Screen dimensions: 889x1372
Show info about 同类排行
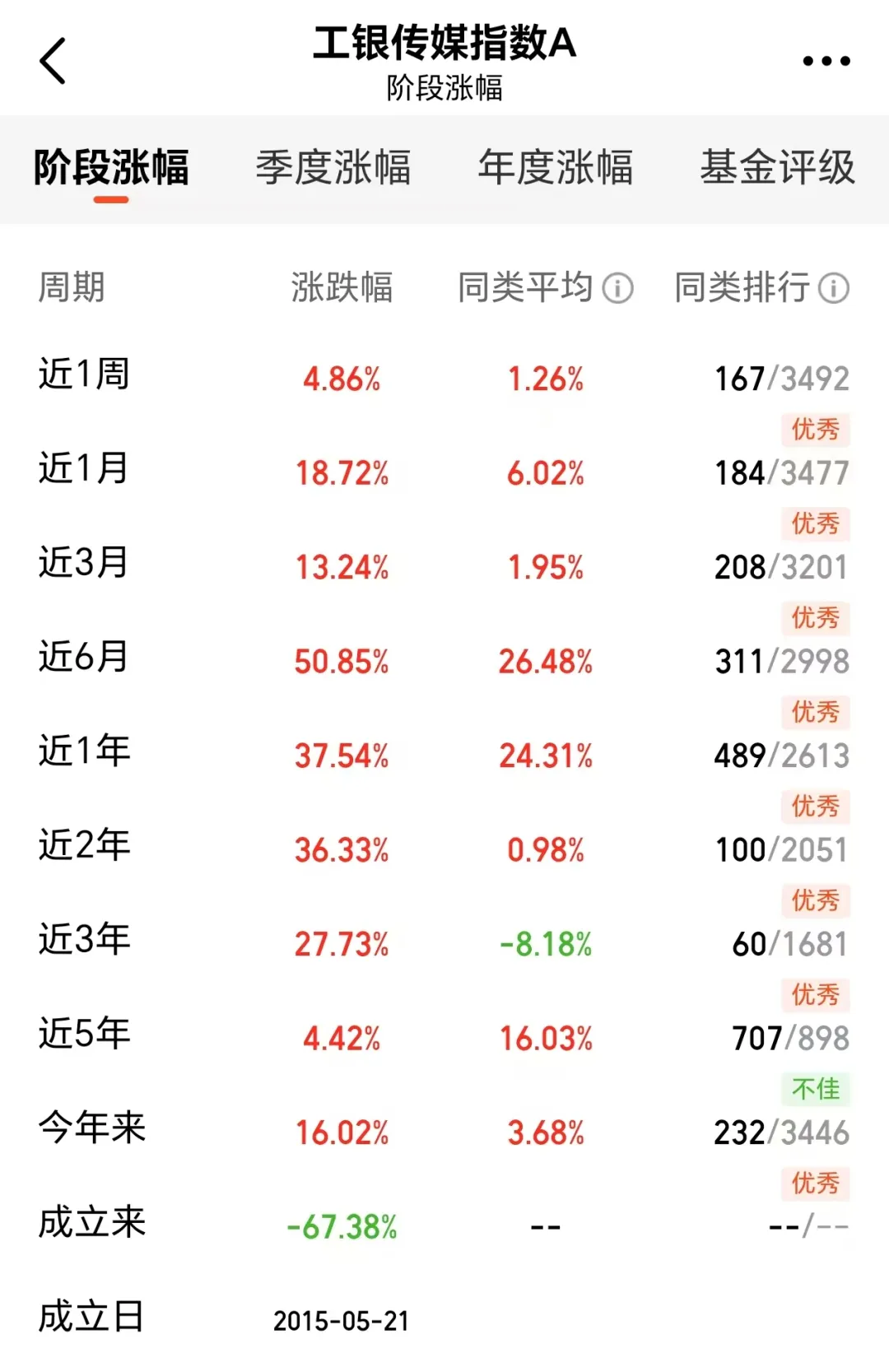coord(834,288)
